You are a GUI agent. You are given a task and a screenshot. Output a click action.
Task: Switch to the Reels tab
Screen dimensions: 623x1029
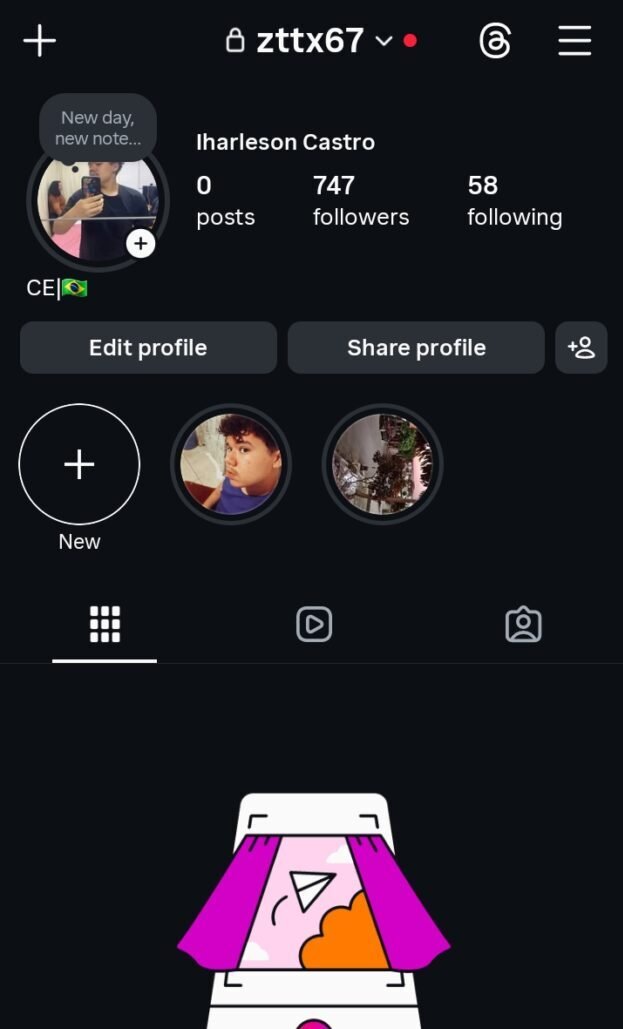314,624
